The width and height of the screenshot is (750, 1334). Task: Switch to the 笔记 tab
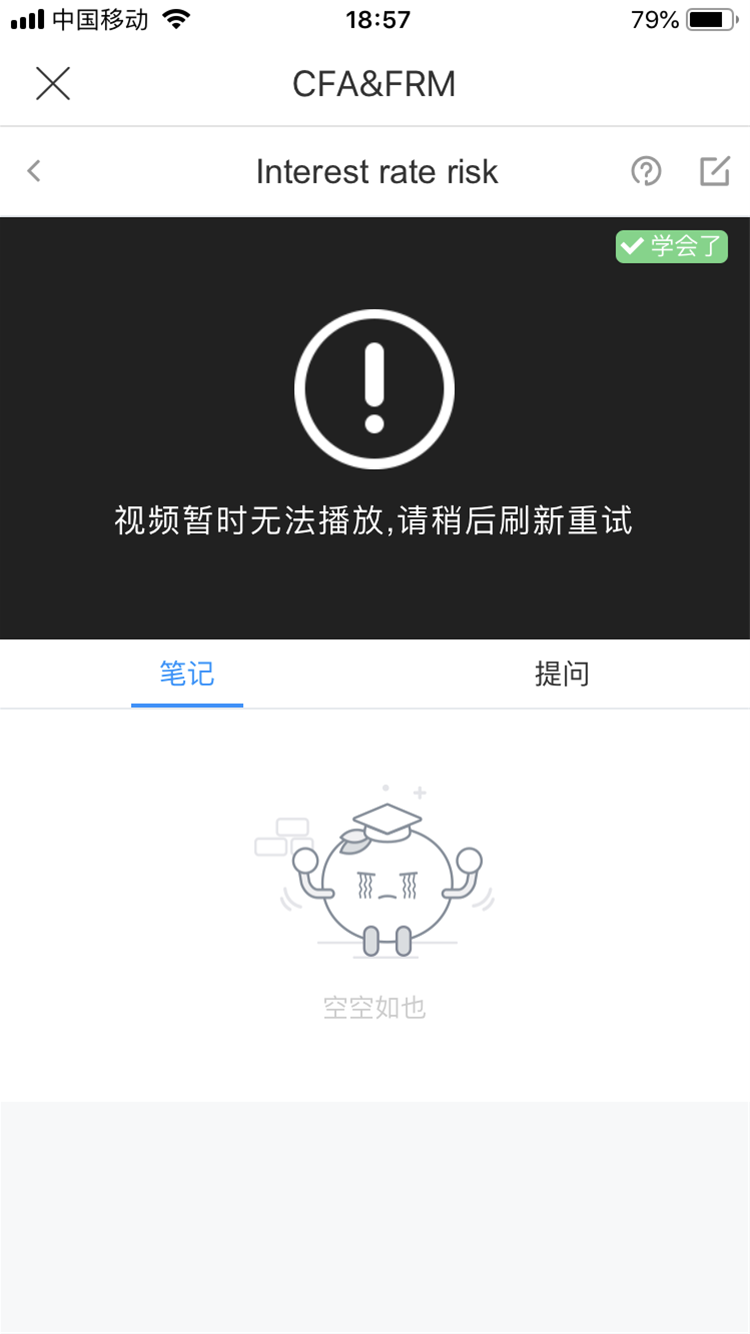point(187,674)
